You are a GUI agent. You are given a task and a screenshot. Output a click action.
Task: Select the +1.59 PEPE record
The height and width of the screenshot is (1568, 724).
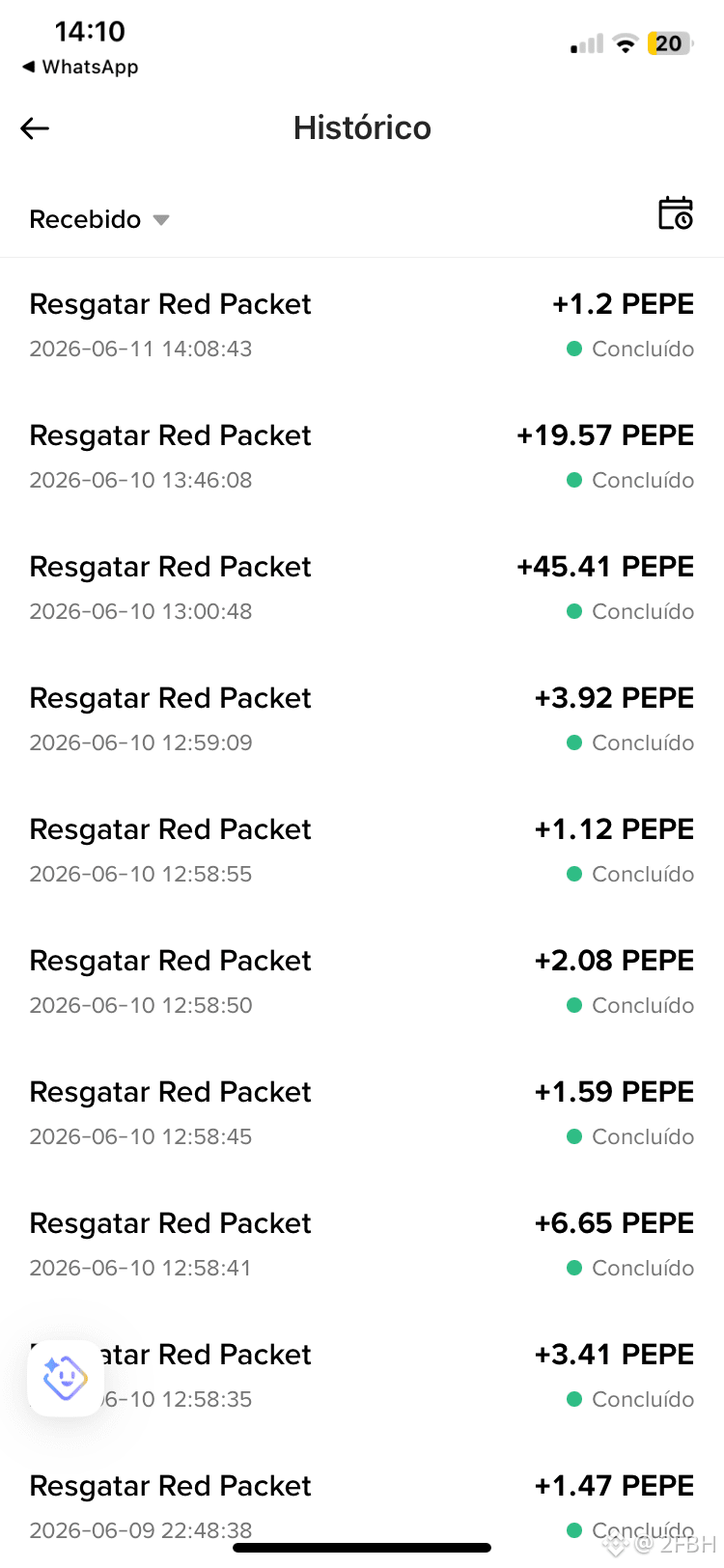click(362, 1112)
